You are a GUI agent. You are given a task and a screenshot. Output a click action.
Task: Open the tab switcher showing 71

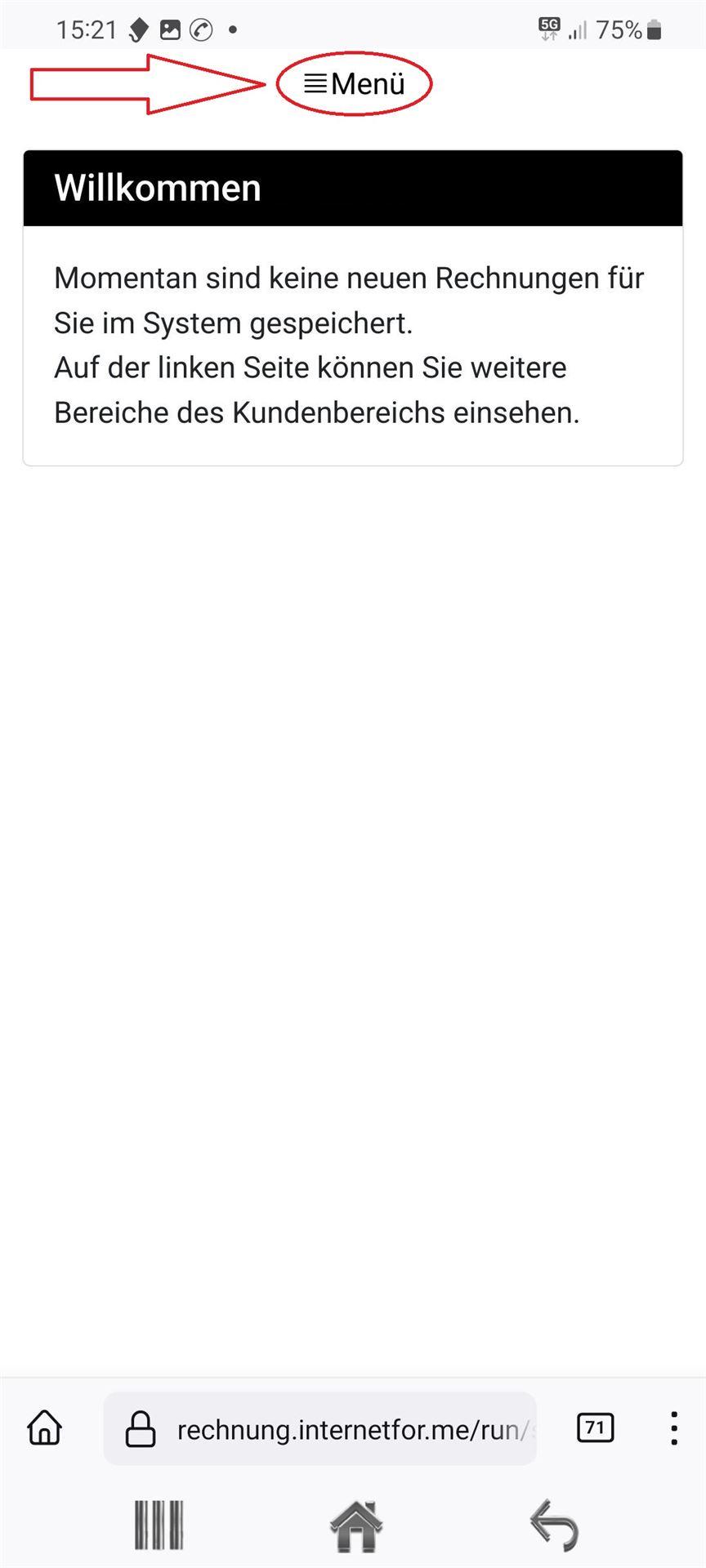[595, 1428]
